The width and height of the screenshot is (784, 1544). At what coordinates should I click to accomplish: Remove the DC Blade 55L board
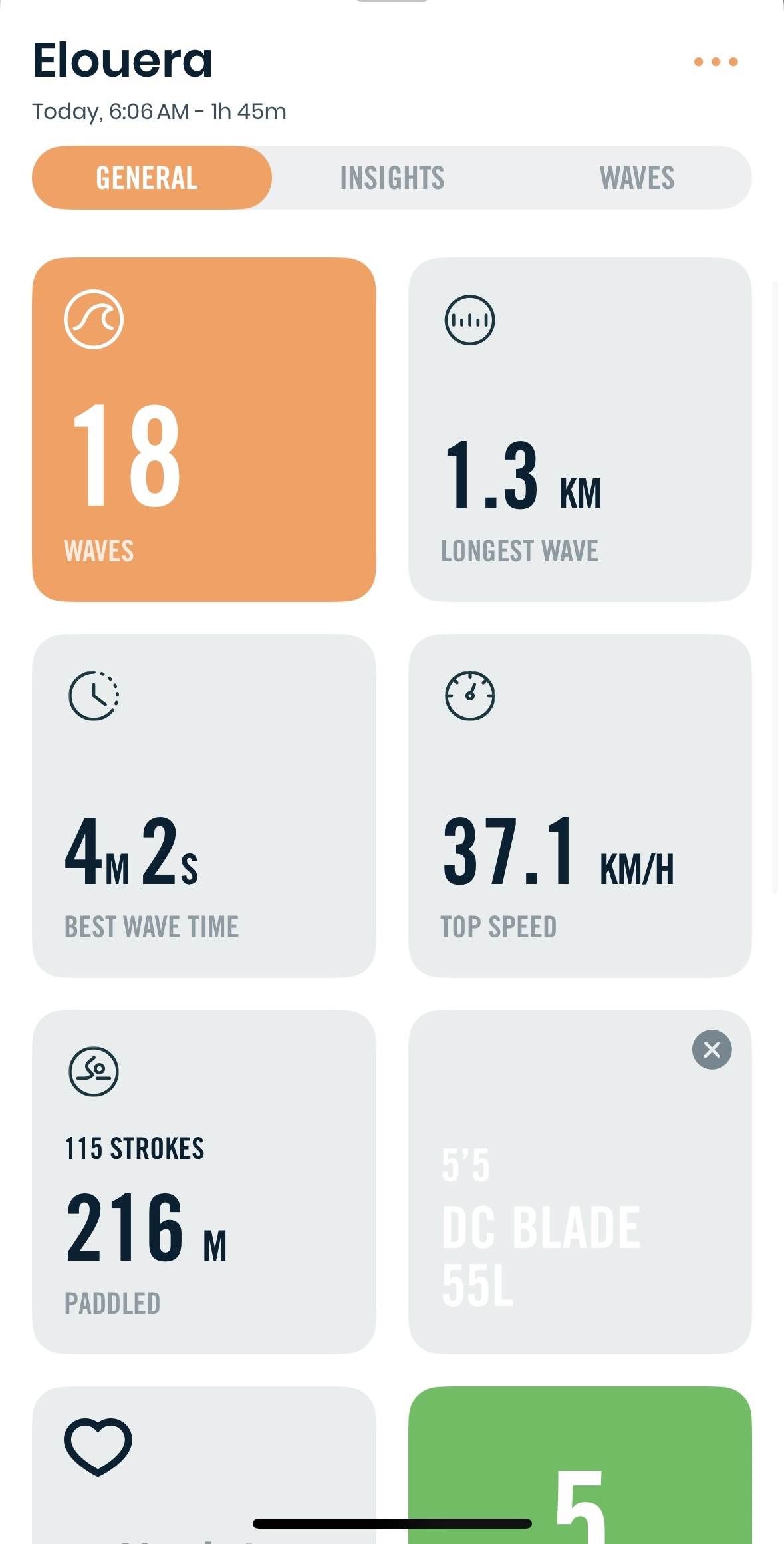712,1050
